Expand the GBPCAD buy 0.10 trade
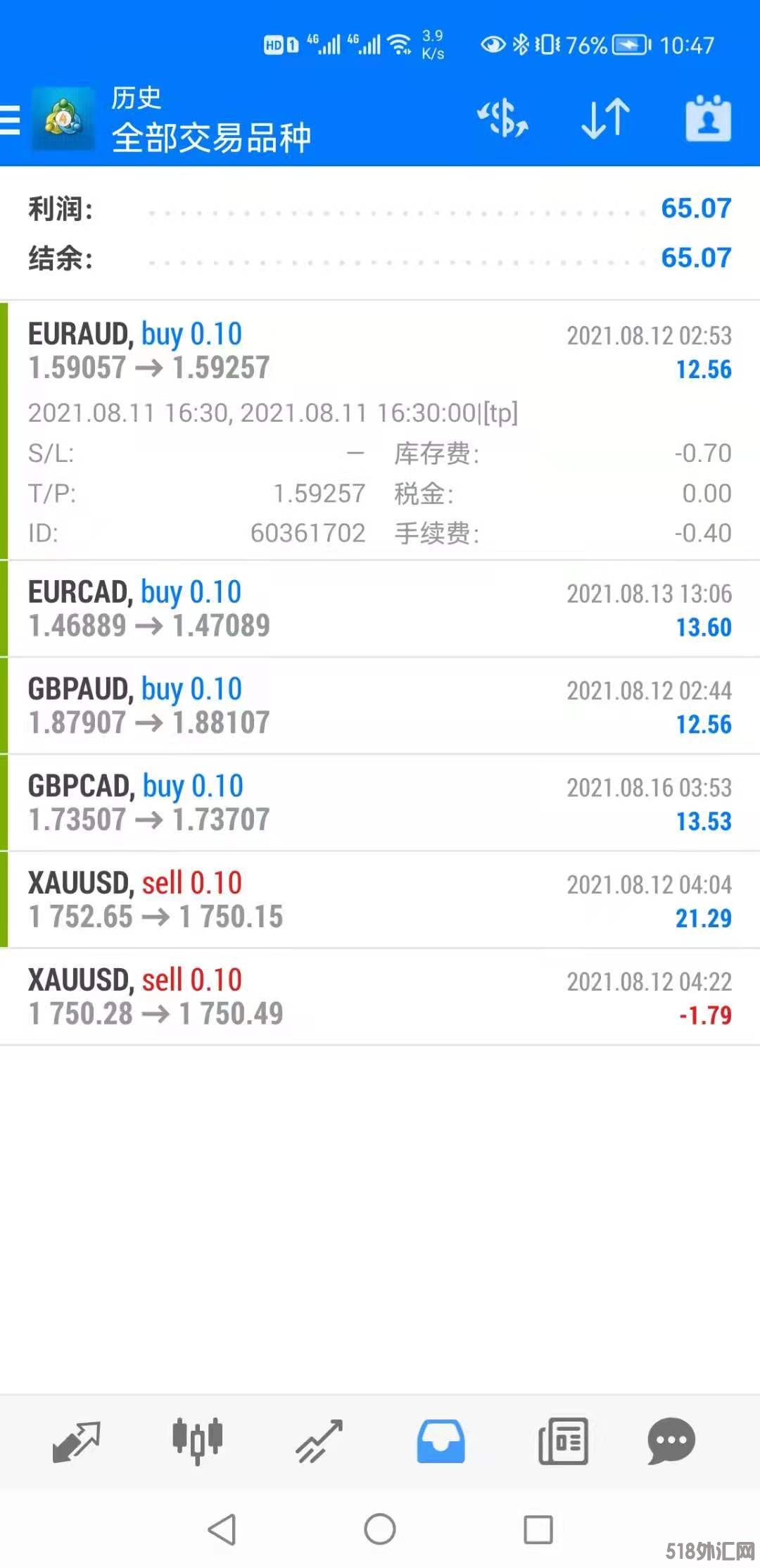 point(380,803)
